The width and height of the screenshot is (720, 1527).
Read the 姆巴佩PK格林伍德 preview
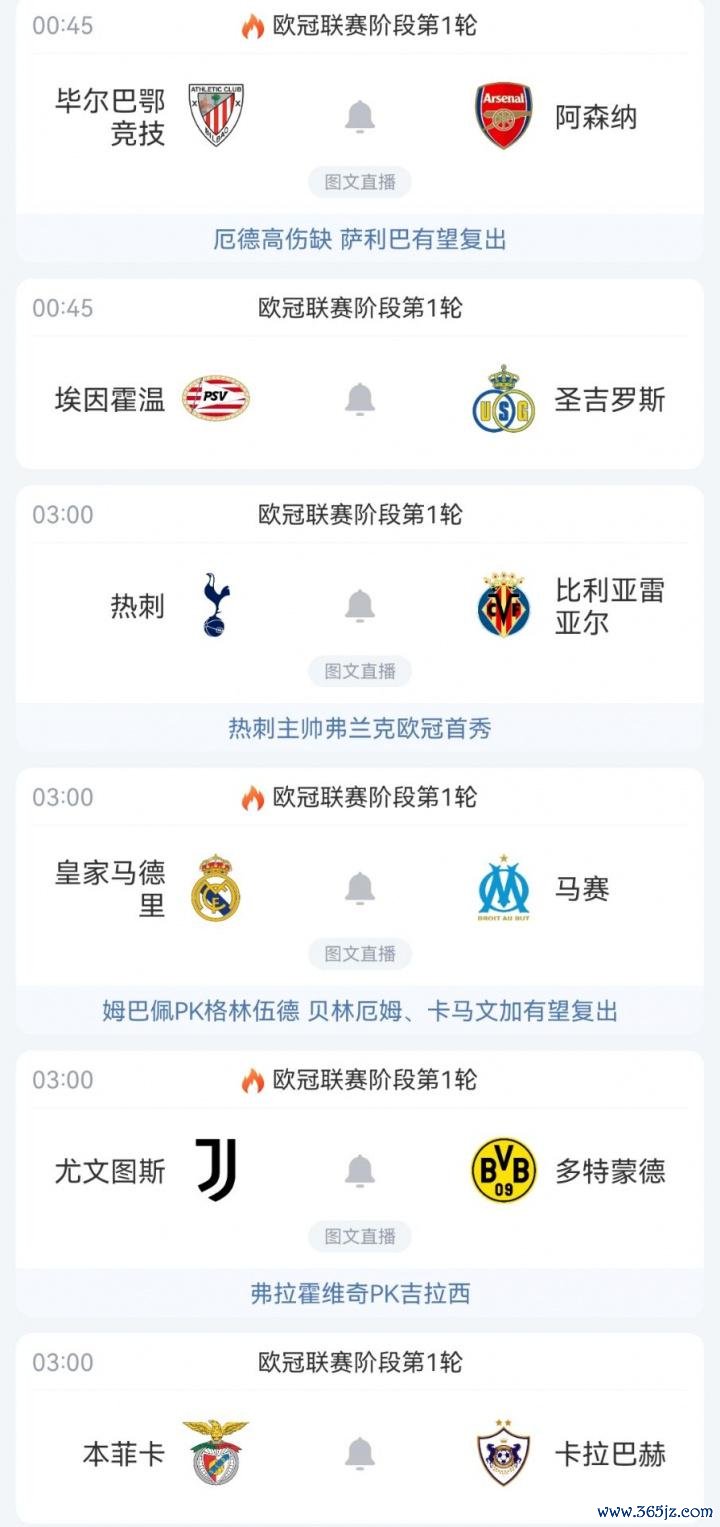pos(360,1011)
